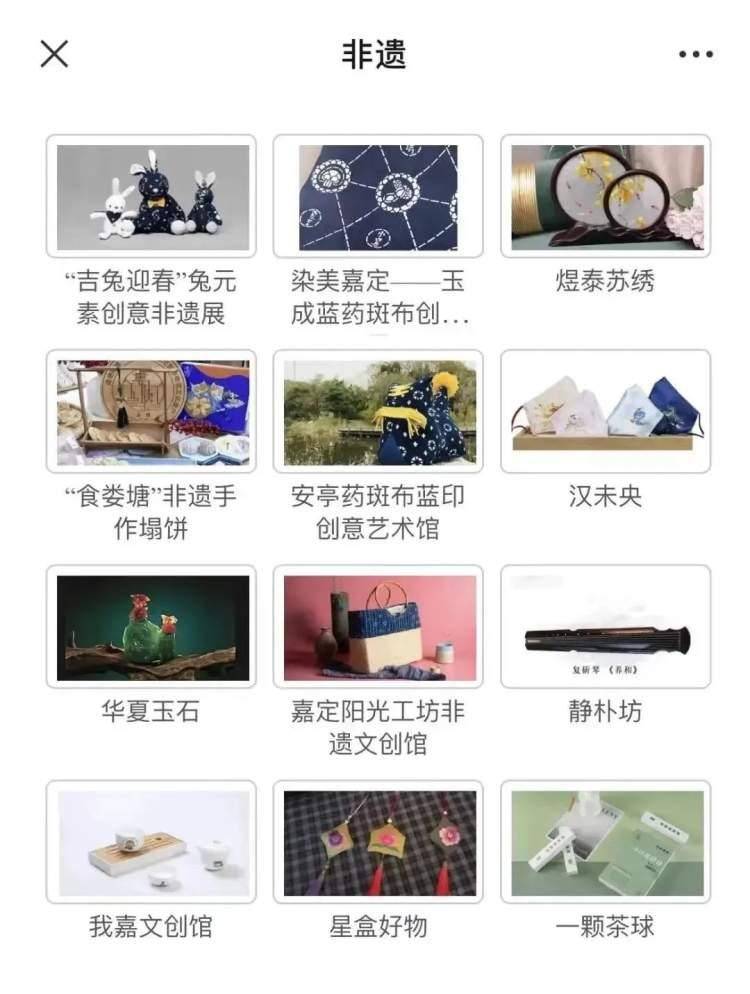Select the 静朴坊 guqin tile
Image resolution: width=750 pixels, height=994 pixels.
coord(606,627)
